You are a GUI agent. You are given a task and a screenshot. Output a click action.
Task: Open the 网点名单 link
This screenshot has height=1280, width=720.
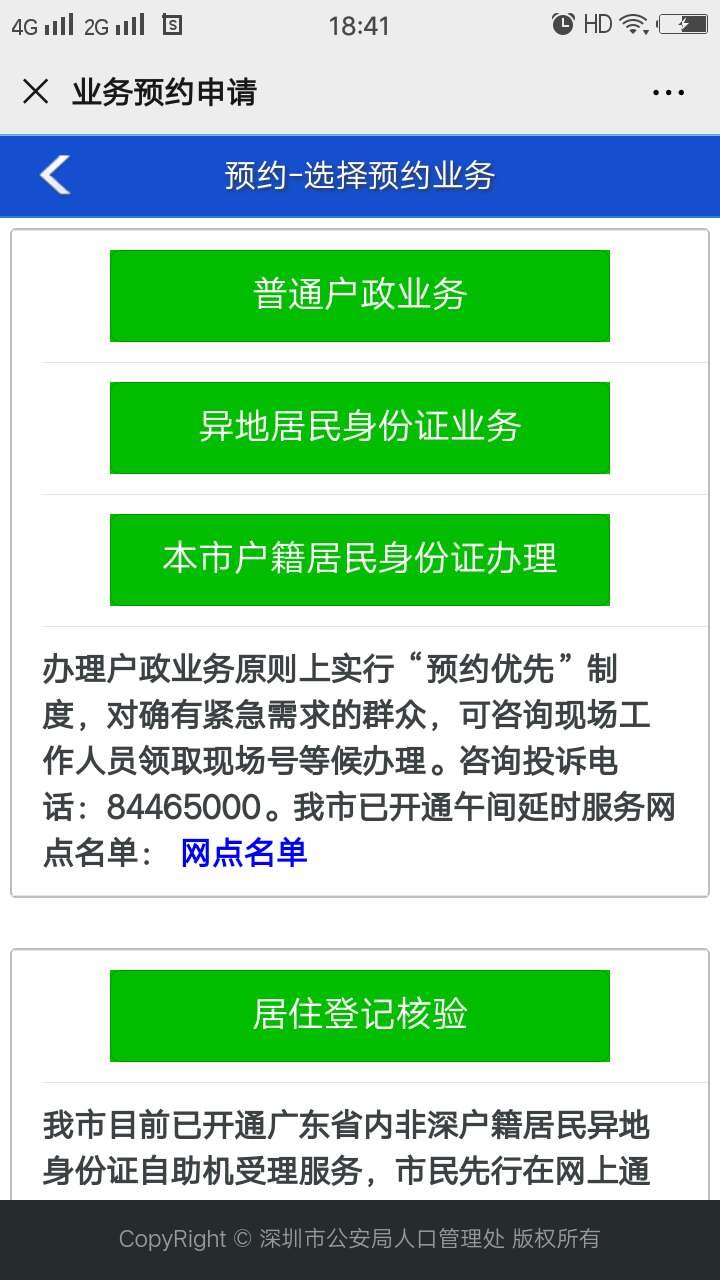tap(244, 853)
